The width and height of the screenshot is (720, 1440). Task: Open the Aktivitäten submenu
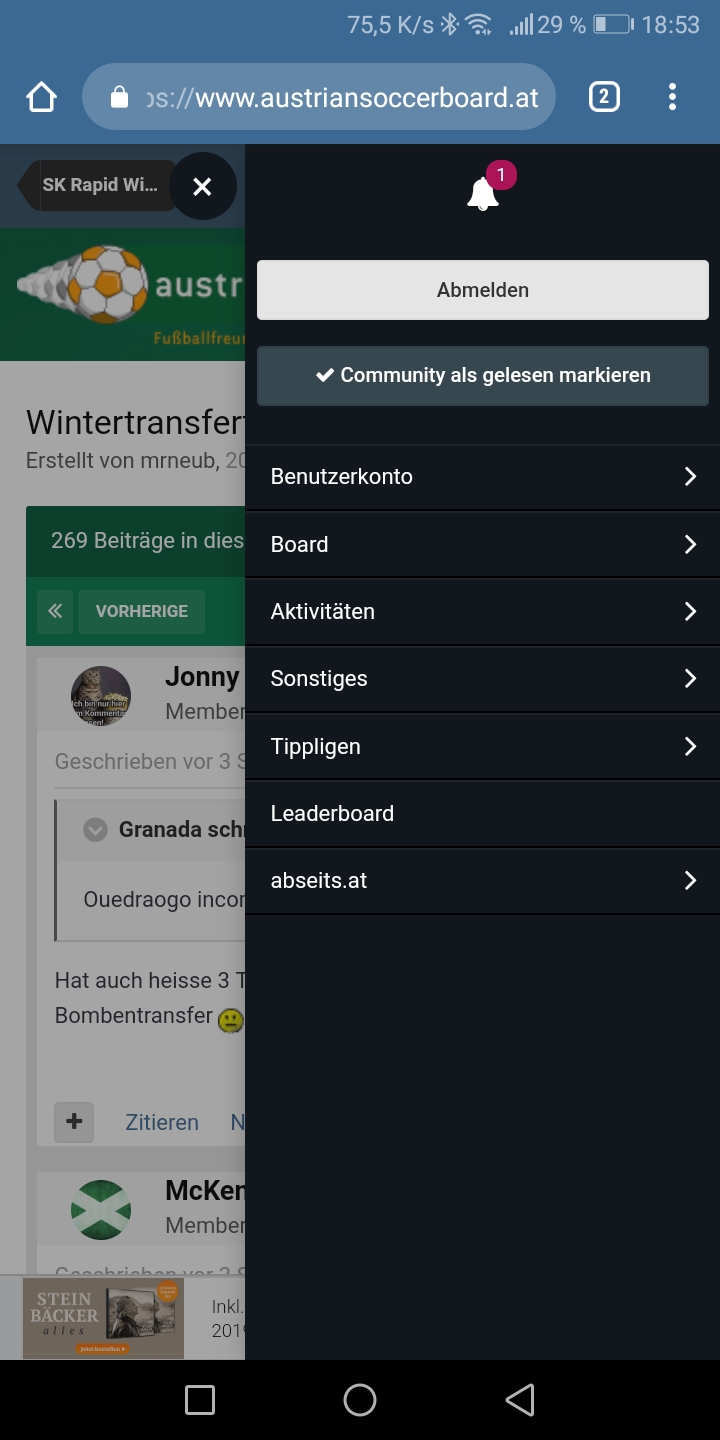point(483,611)
